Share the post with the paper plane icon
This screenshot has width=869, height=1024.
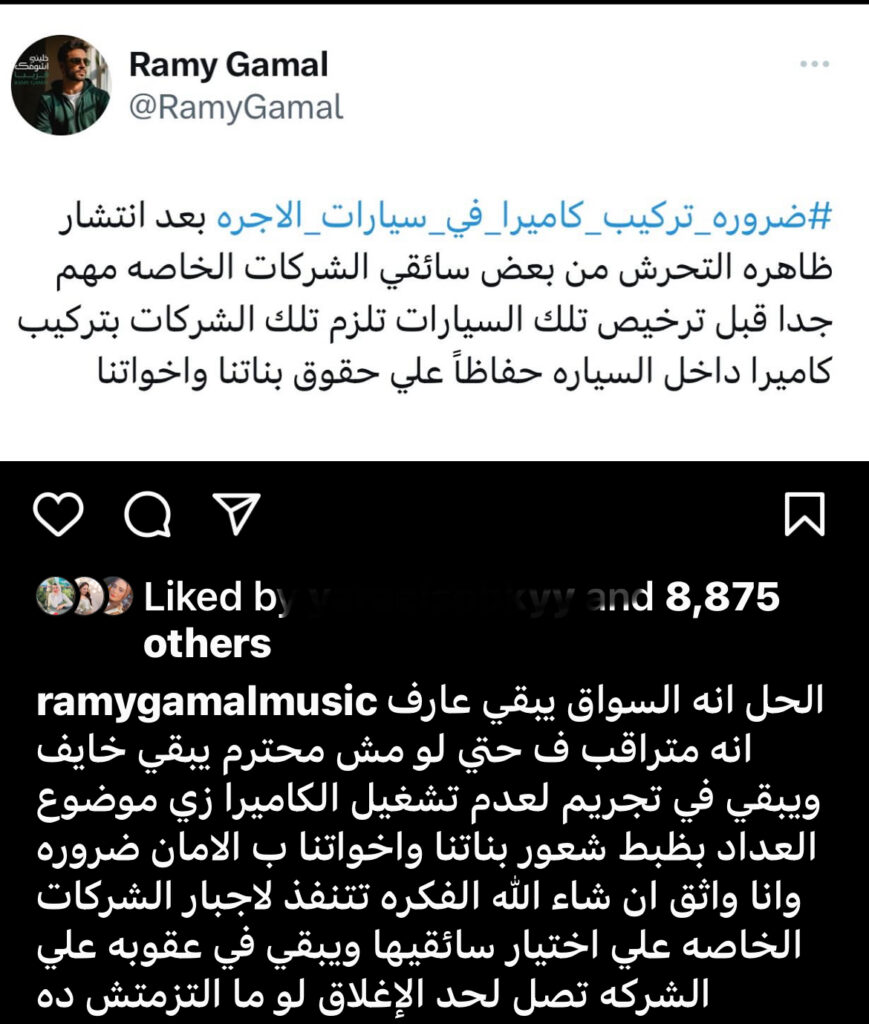237,514
